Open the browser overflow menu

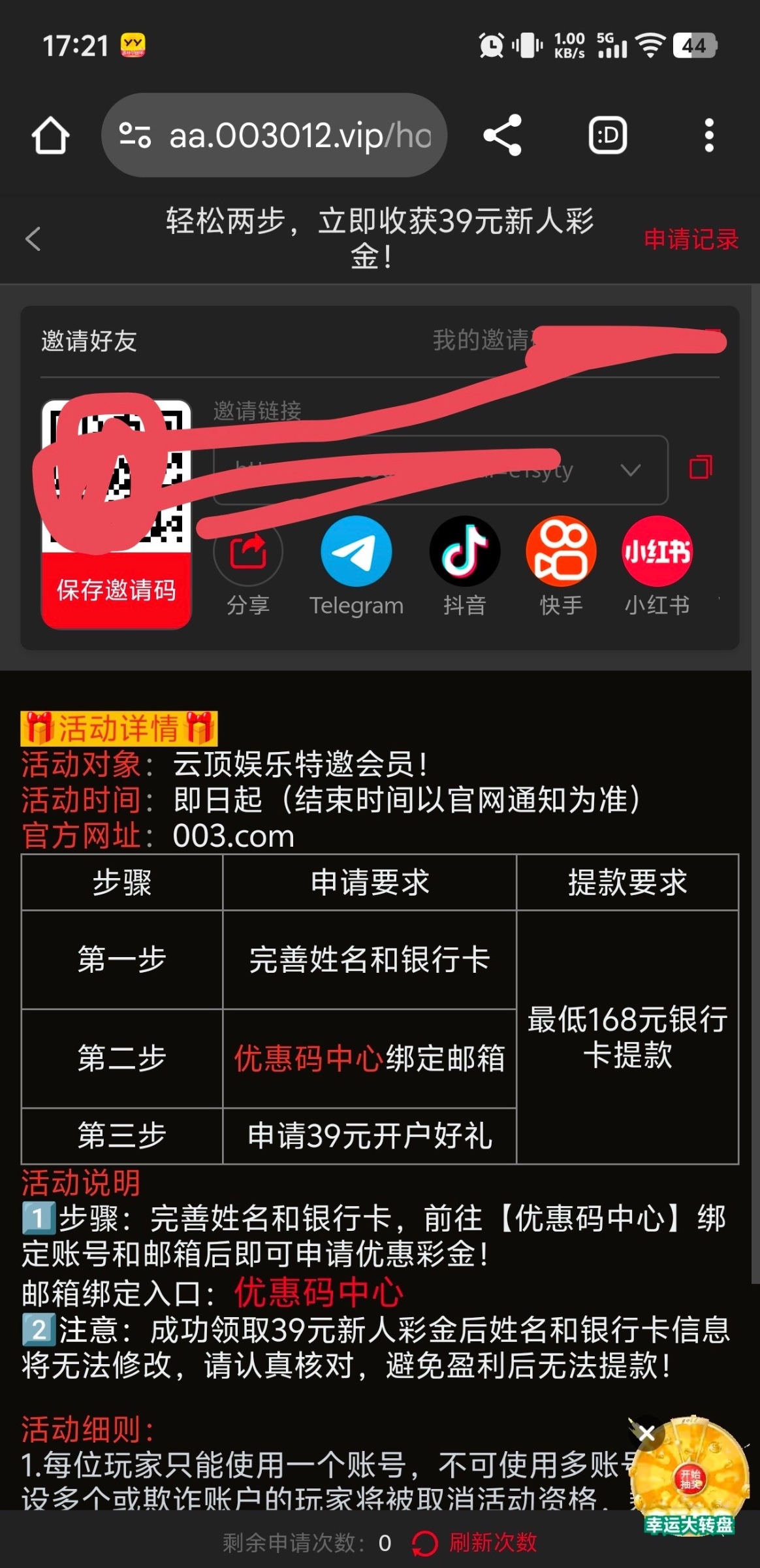pos(709,136)
